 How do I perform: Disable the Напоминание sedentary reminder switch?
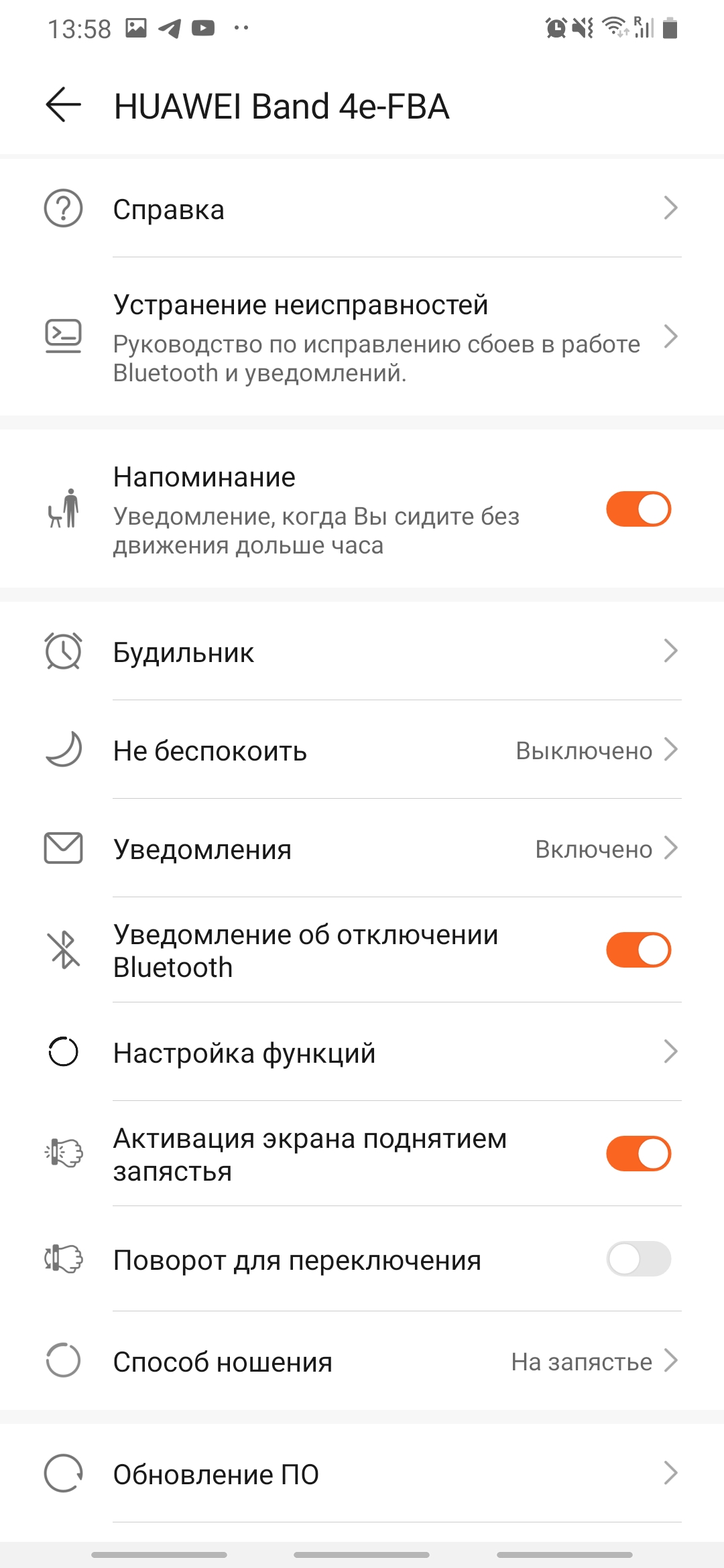point(638,509)
